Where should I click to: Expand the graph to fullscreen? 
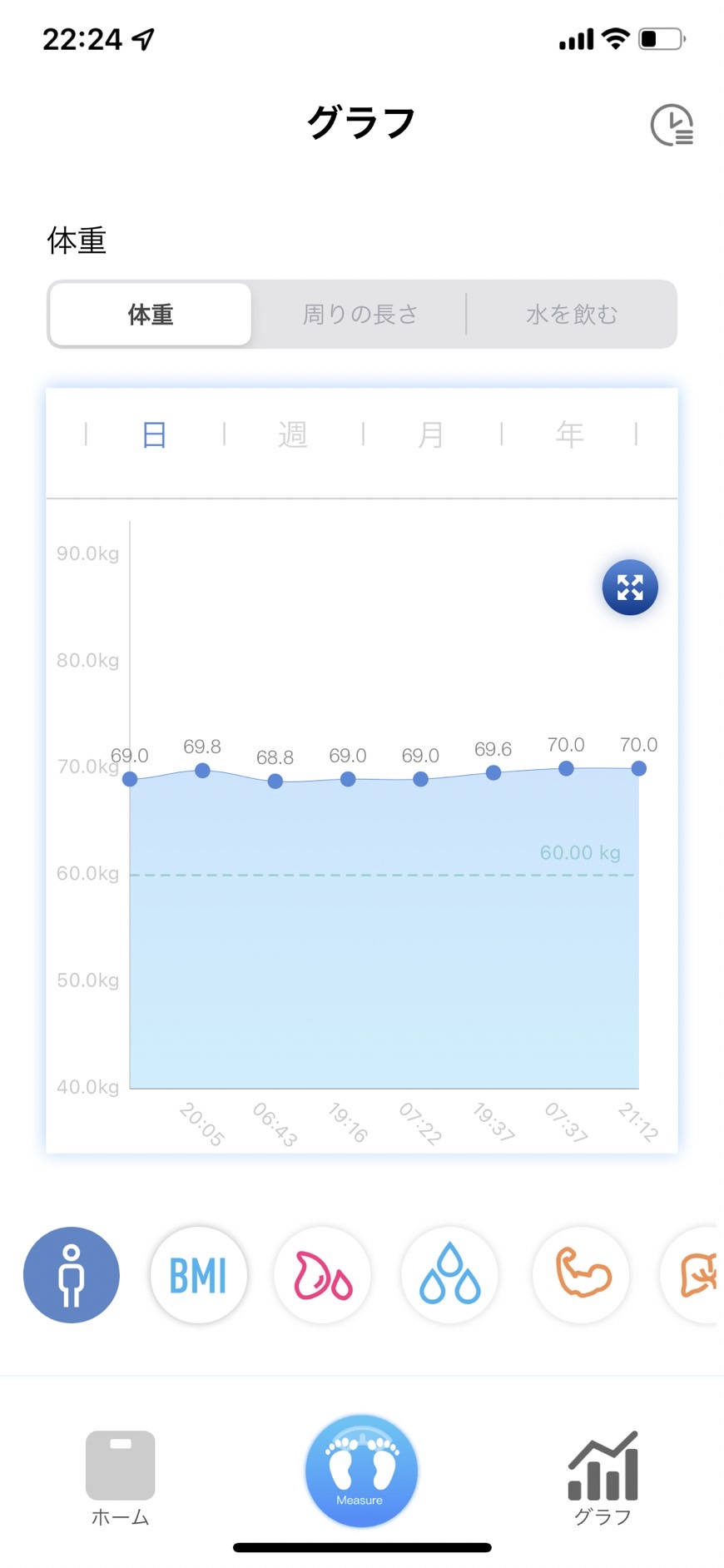pyautogui.click(x=630, y=588)
